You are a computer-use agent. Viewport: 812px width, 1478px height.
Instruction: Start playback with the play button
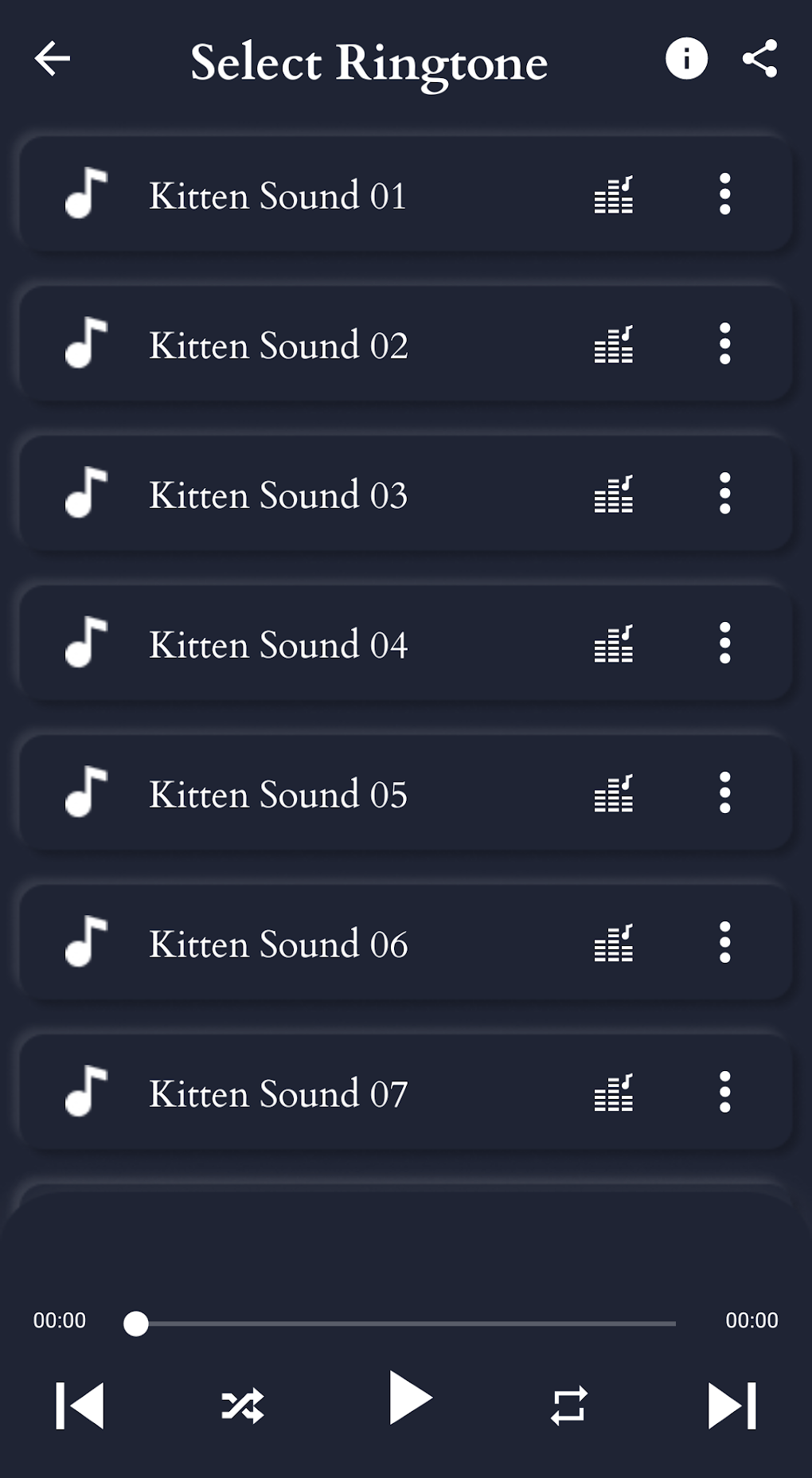(x=409, y=1398)
